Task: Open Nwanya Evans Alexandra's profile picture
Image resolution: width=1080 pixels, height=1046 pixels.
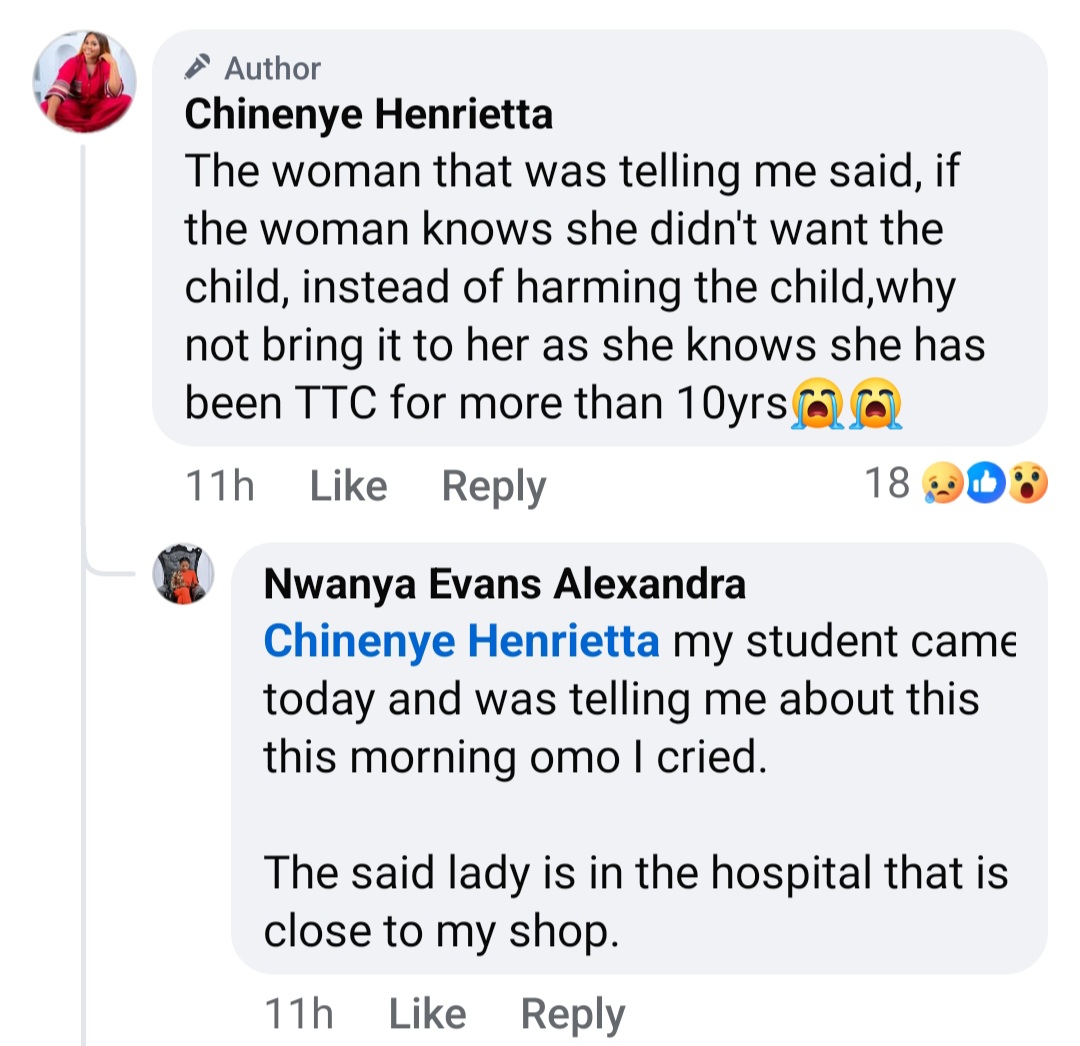Action: [x=183, y=574]
